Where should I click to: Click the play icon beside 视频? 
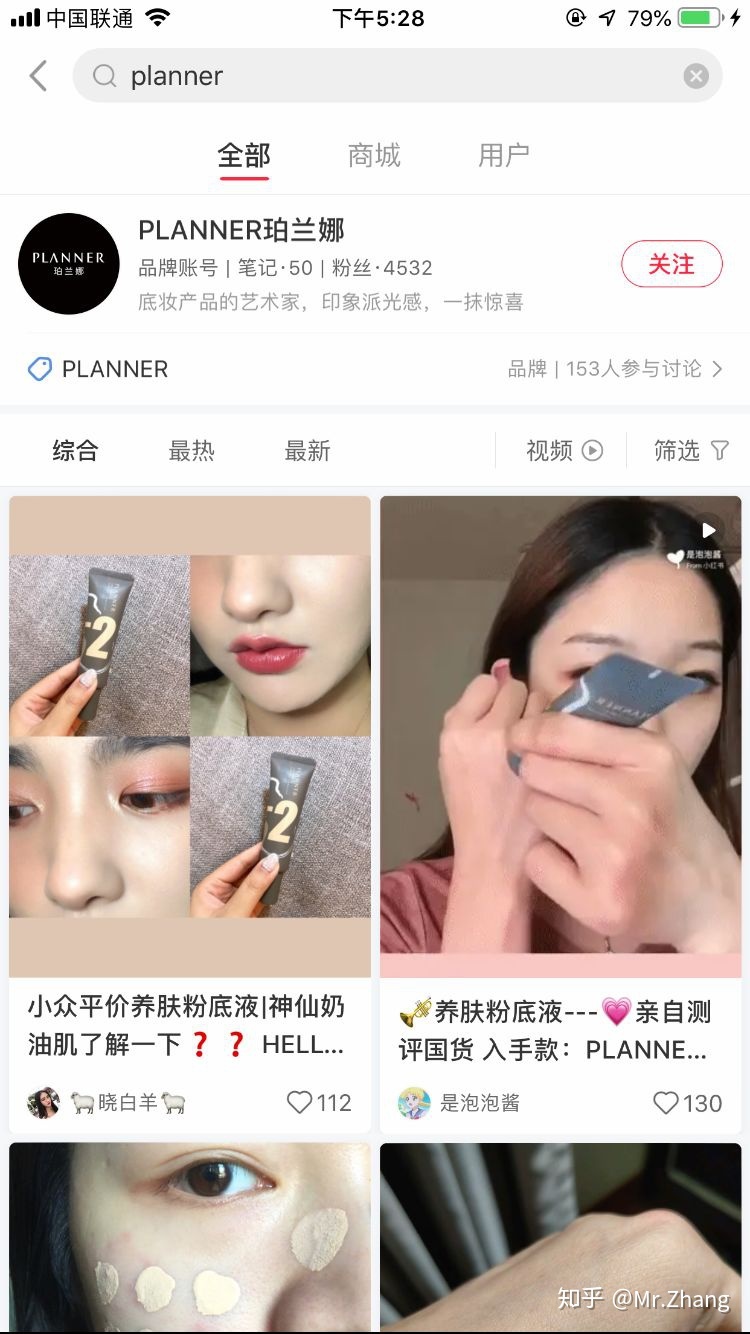click(x=592, y=450)
